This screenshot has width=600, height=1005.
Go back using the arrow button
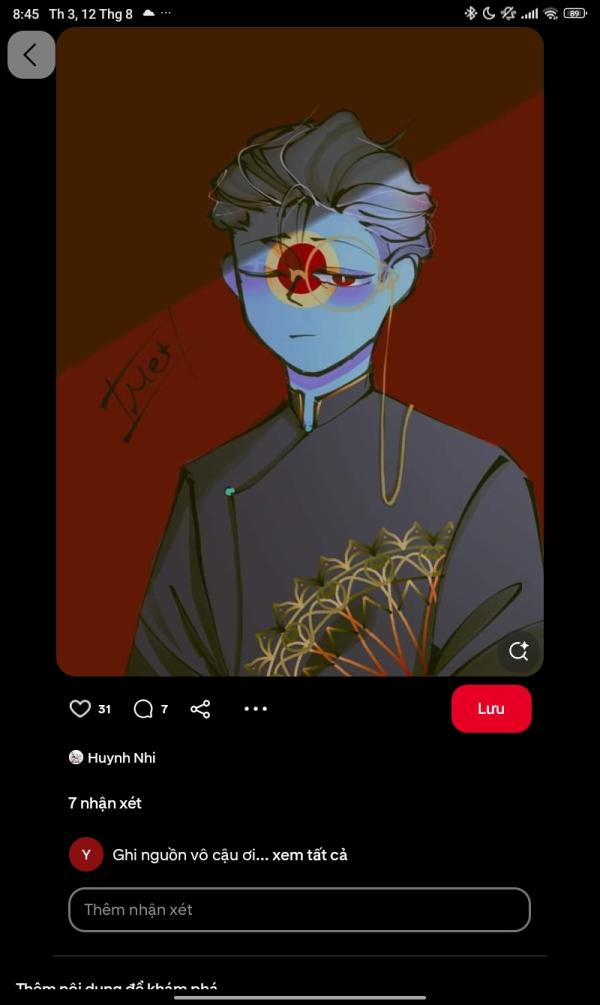pyautogui.click(x=31, y=55)
